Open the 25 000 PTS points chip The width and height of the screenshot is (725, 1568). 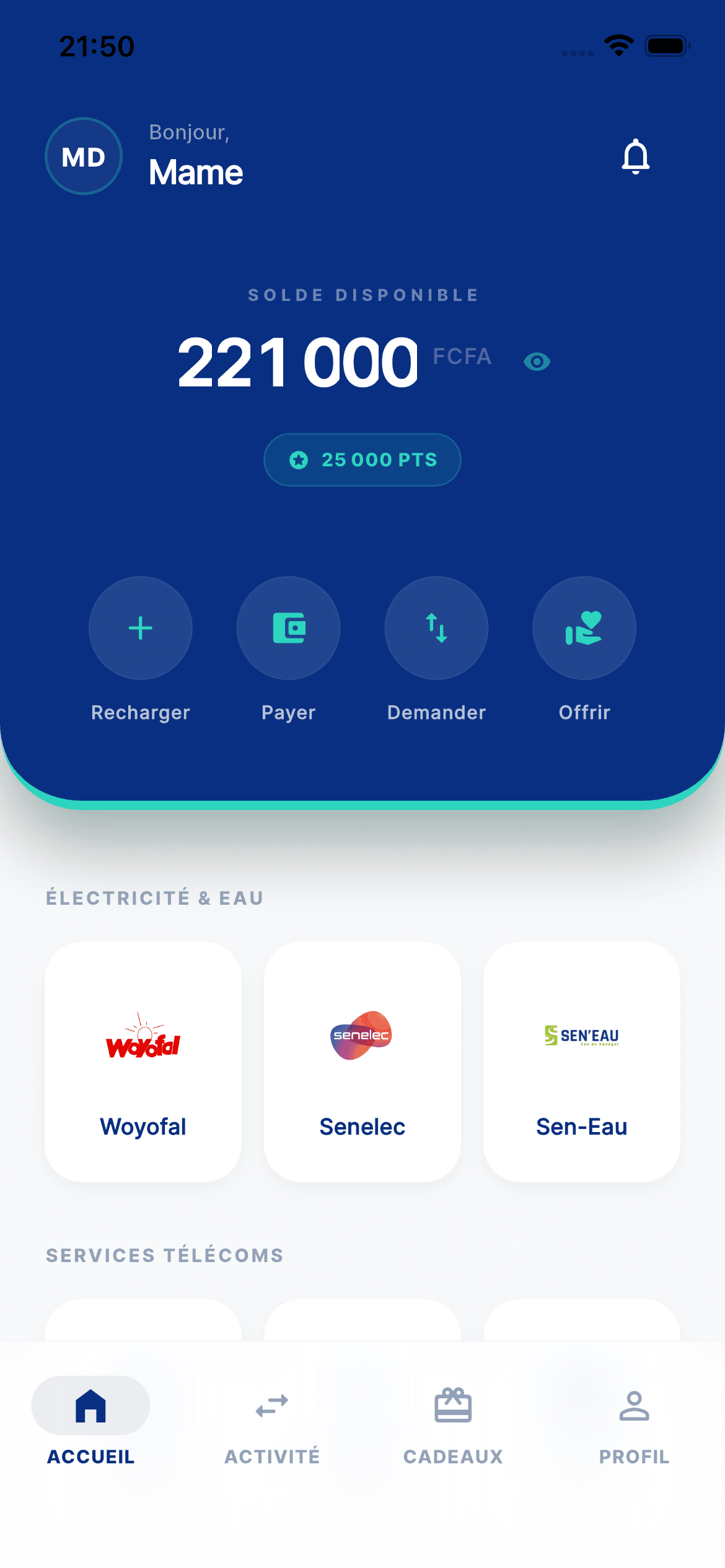click(x=362, y=460)
